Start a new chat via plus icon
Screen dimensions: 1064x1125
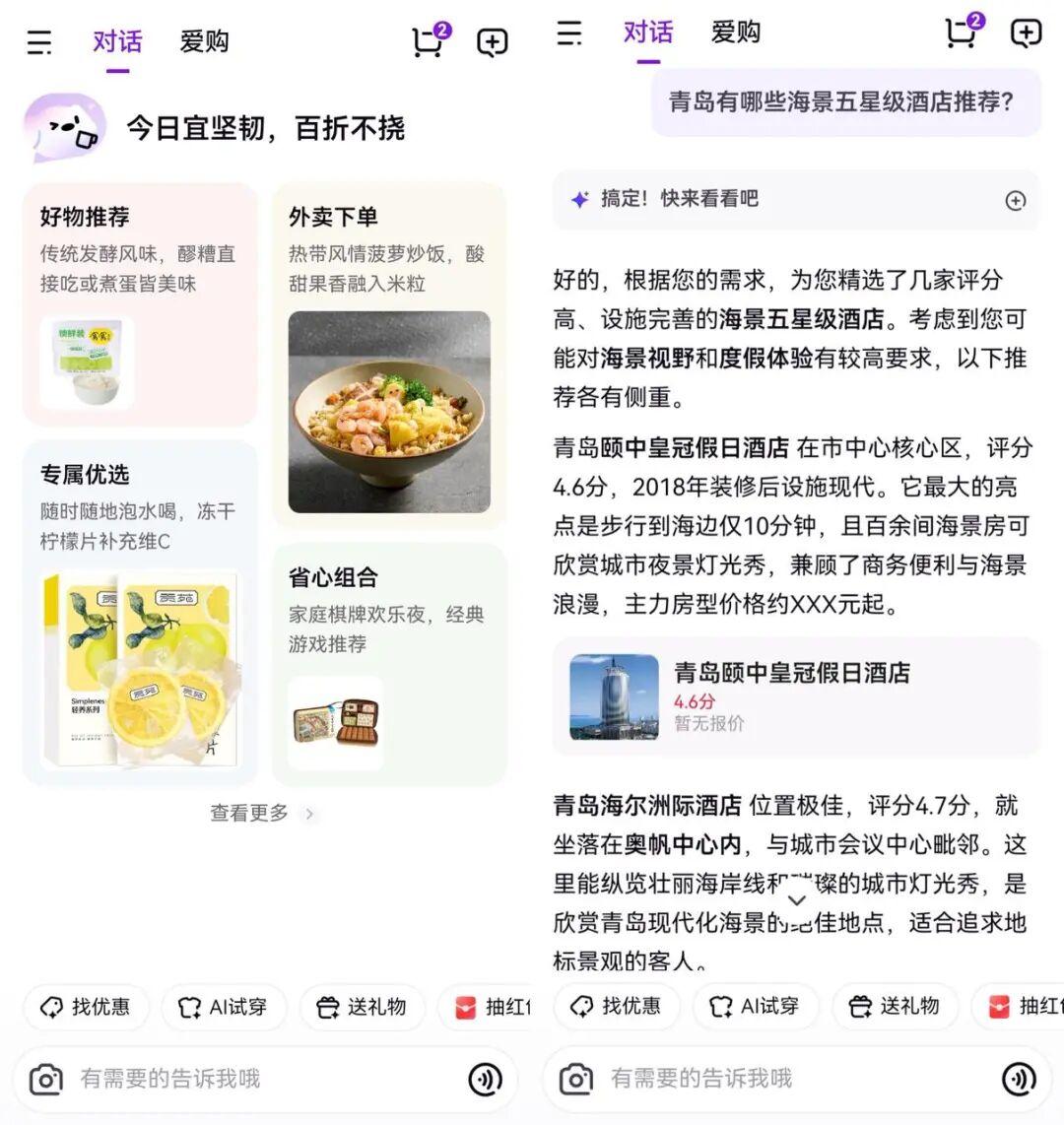(x=491, y=41)
